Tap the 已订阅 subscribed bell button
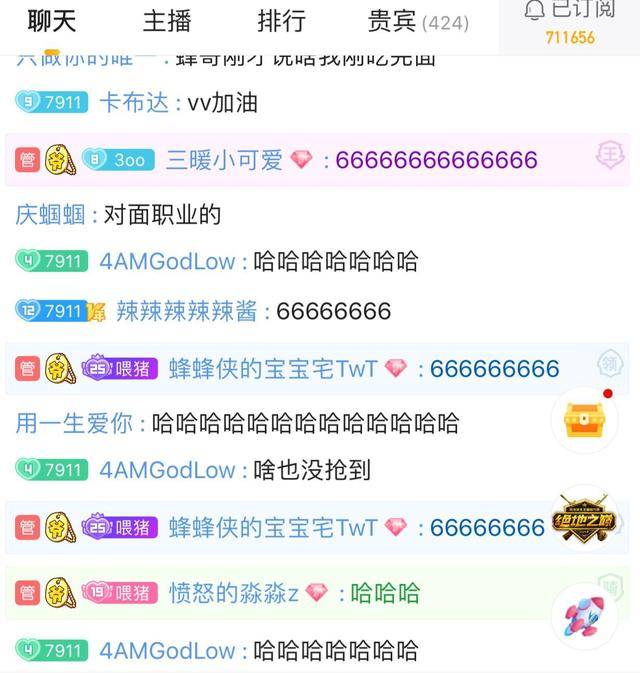This screenshot has height=673, width=640. pyautogui.click(x=570, y=20)
